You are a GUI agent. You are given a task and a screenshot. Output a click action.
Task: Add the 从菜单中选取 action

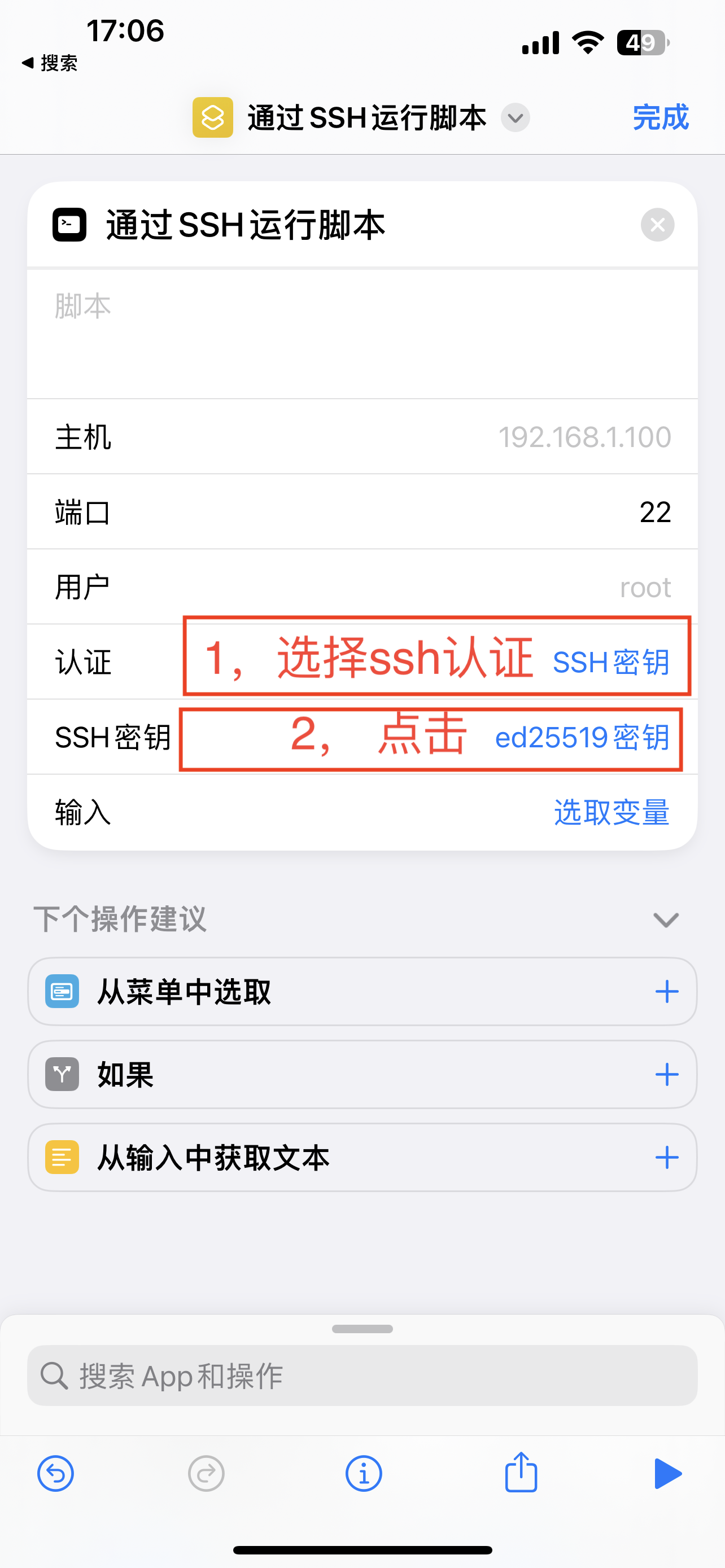tap(667, 992)
